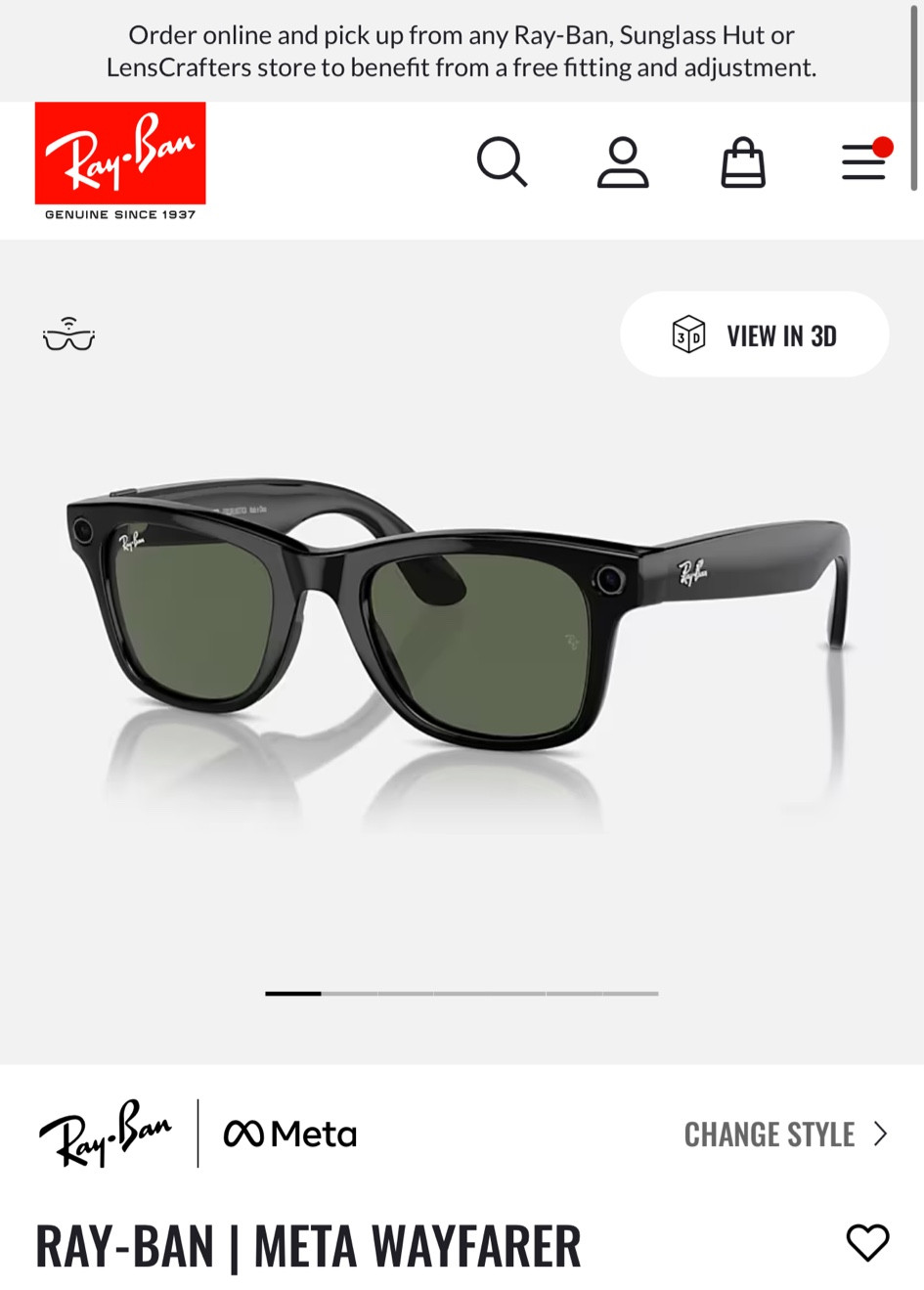This screenshot has width=924, height=1290.
Task: Add the Meta Wayfarer to wishlist
Action: click(x=867, y=1243)
